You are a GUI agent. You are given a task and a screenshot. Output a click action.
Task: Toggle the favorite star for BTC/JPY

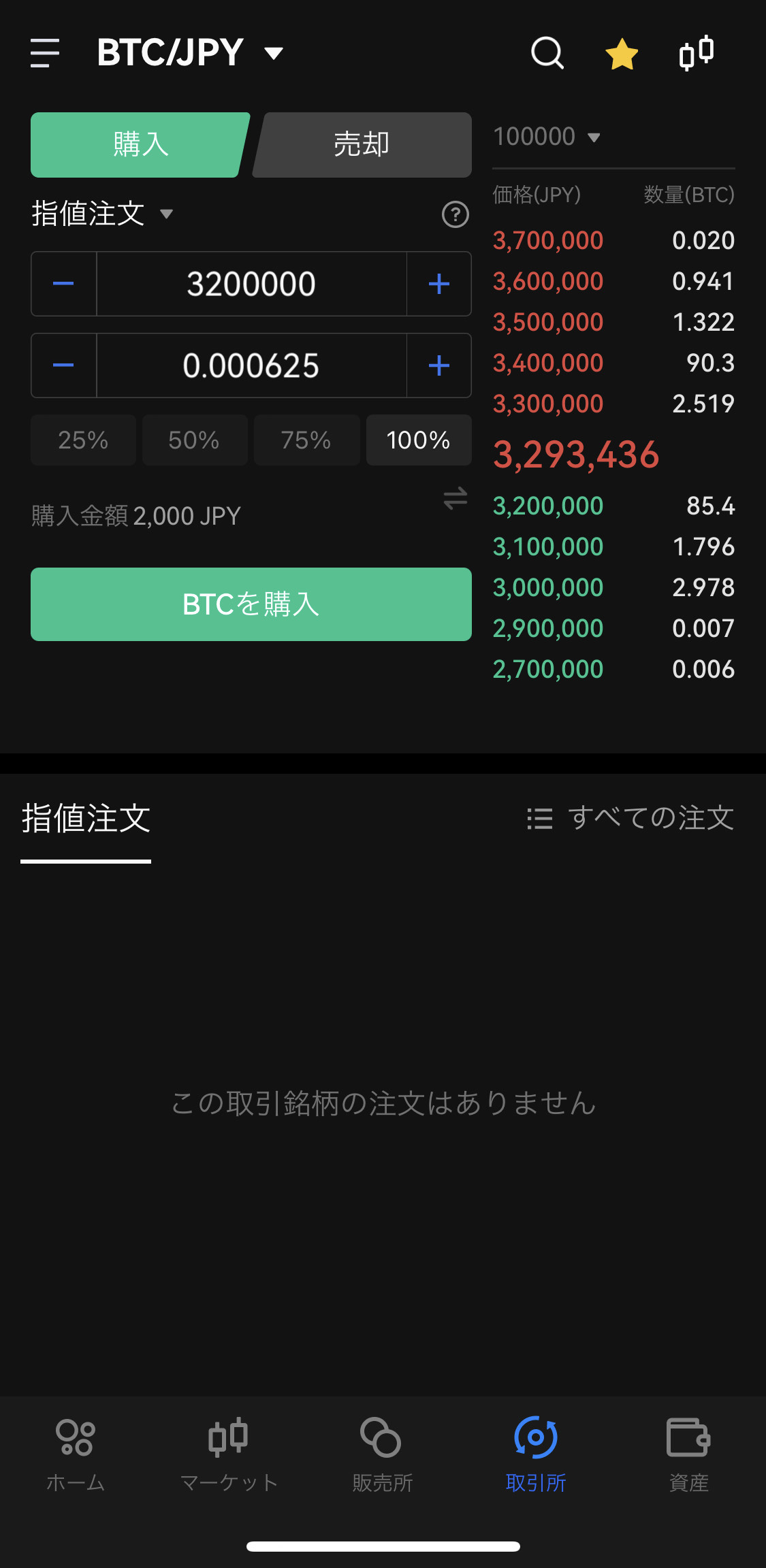(622, 54)
